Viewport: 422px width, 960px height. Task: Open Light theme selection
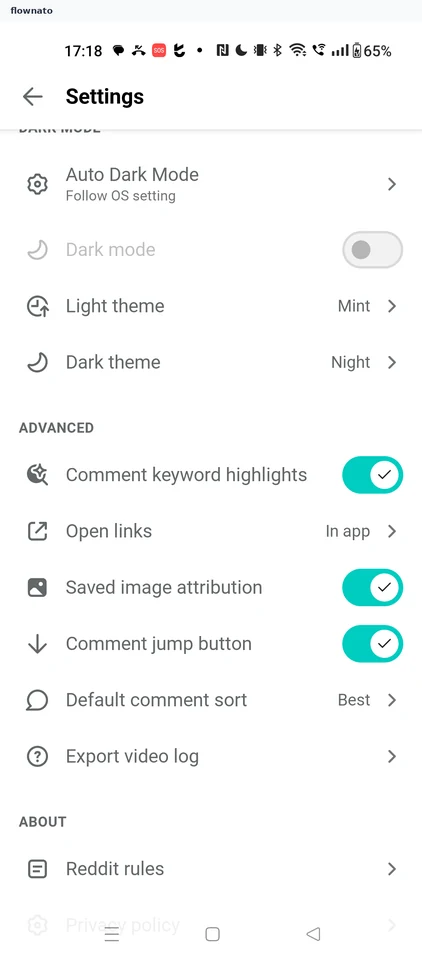211,306
